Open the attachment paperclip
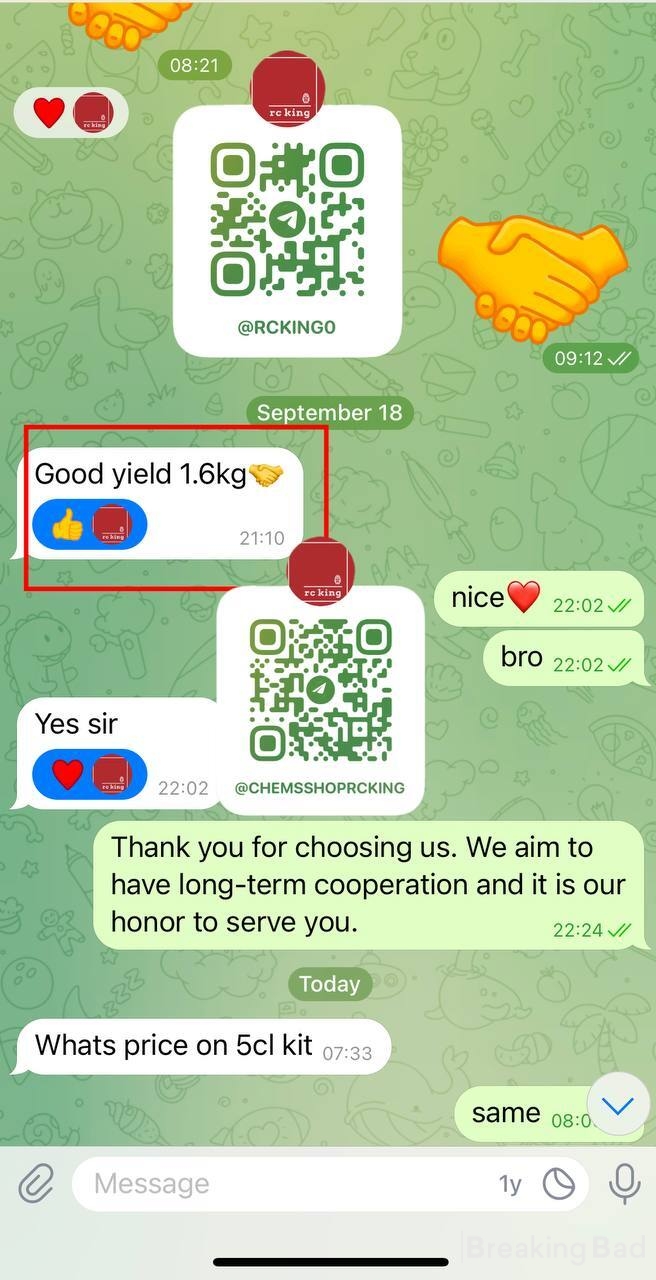Screen dimensions: 656x1280 36,1185
